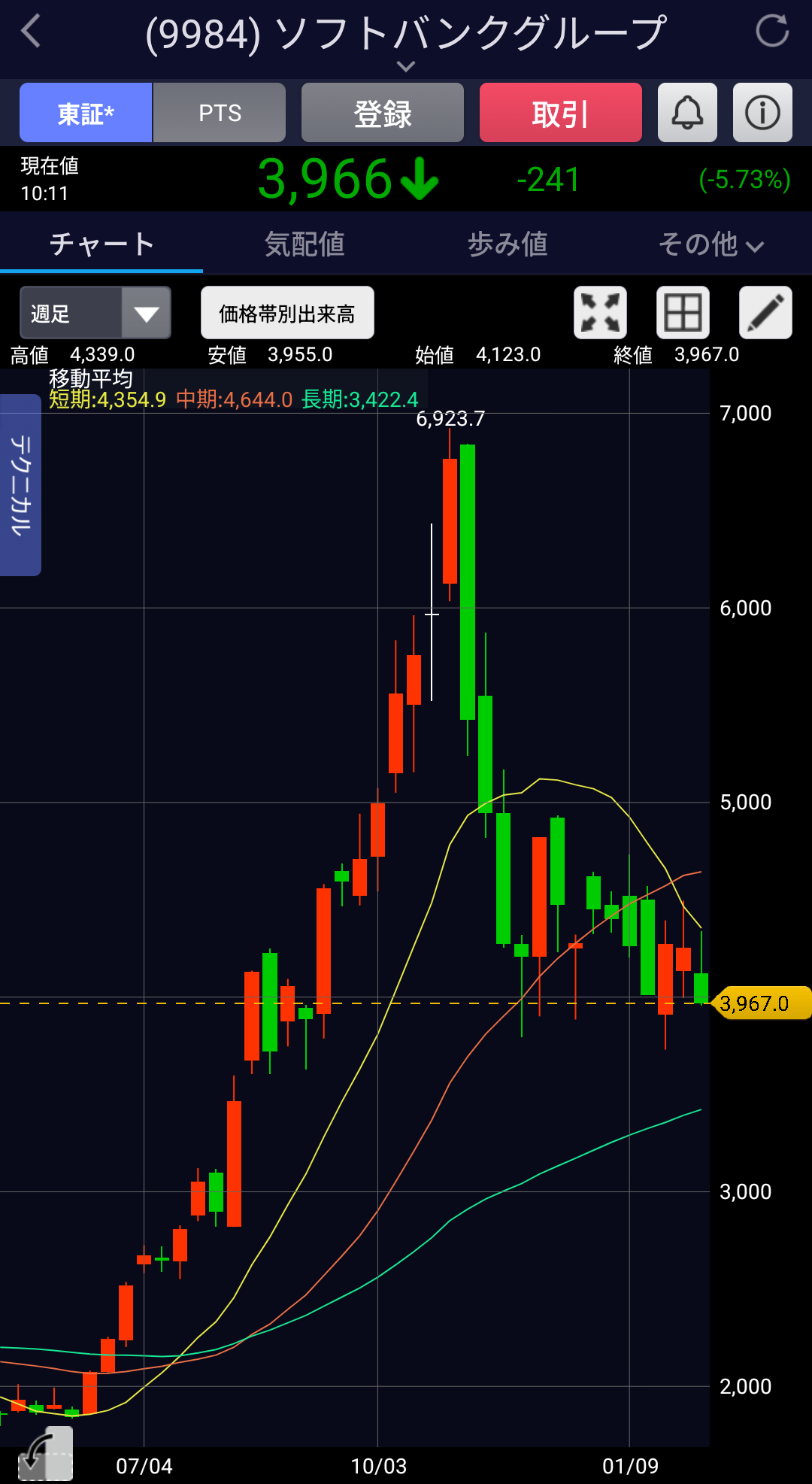Switch to the PTS market
Screen dimensions: 812x1484
[x=220, y=113]
